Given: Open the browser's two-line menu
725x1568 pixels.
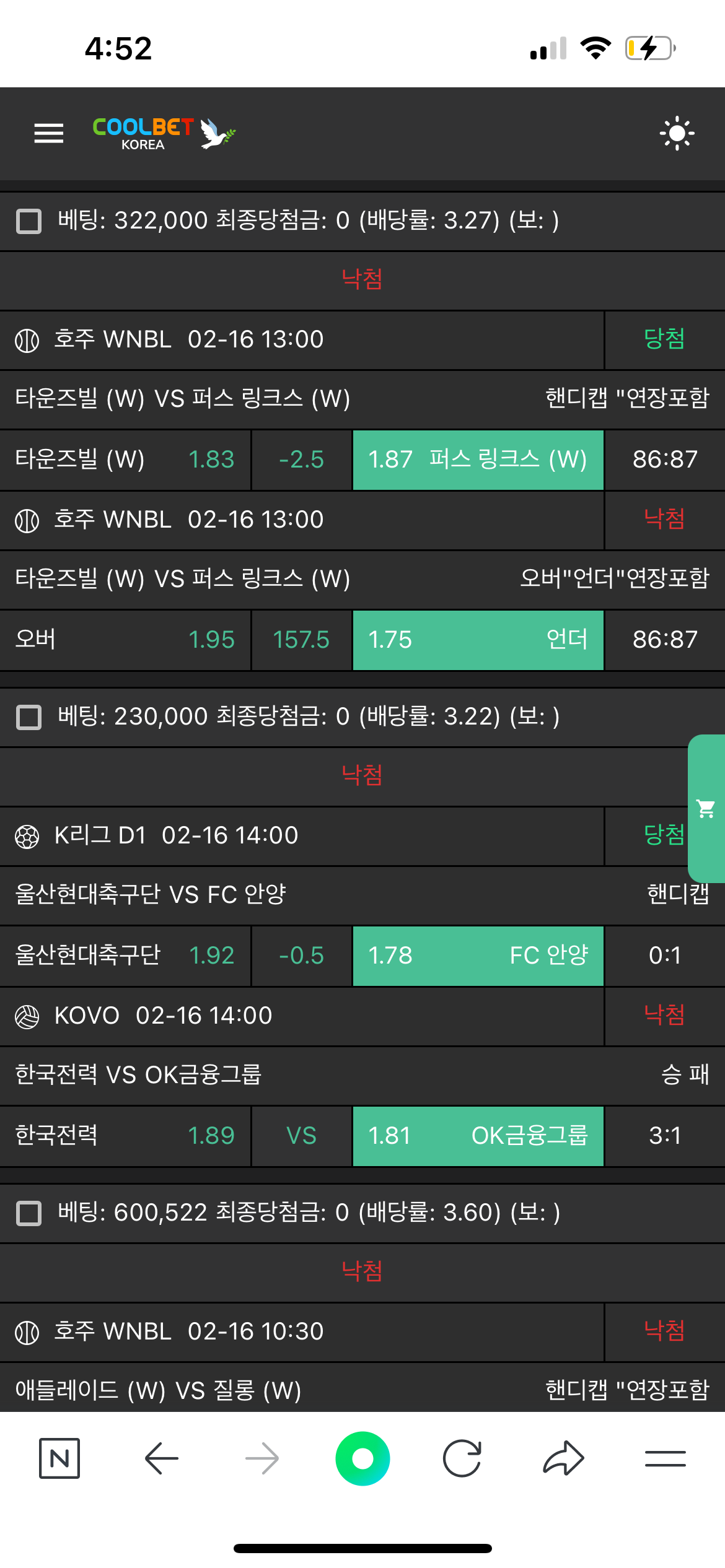Looking at the screenshot, I should (665, 1458).
